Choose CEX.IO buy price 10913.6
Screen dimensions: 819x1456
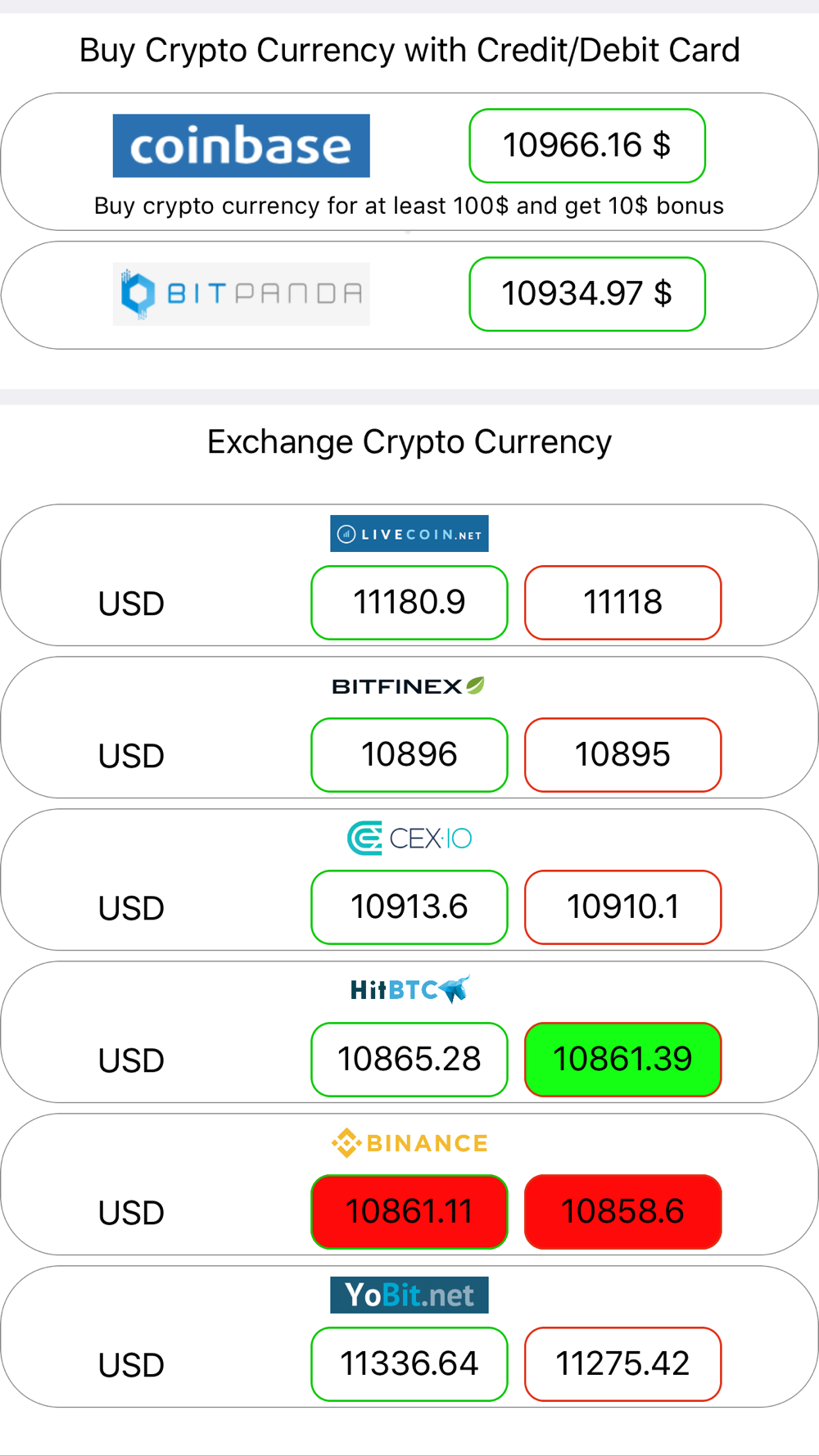(x=409, y=907)
